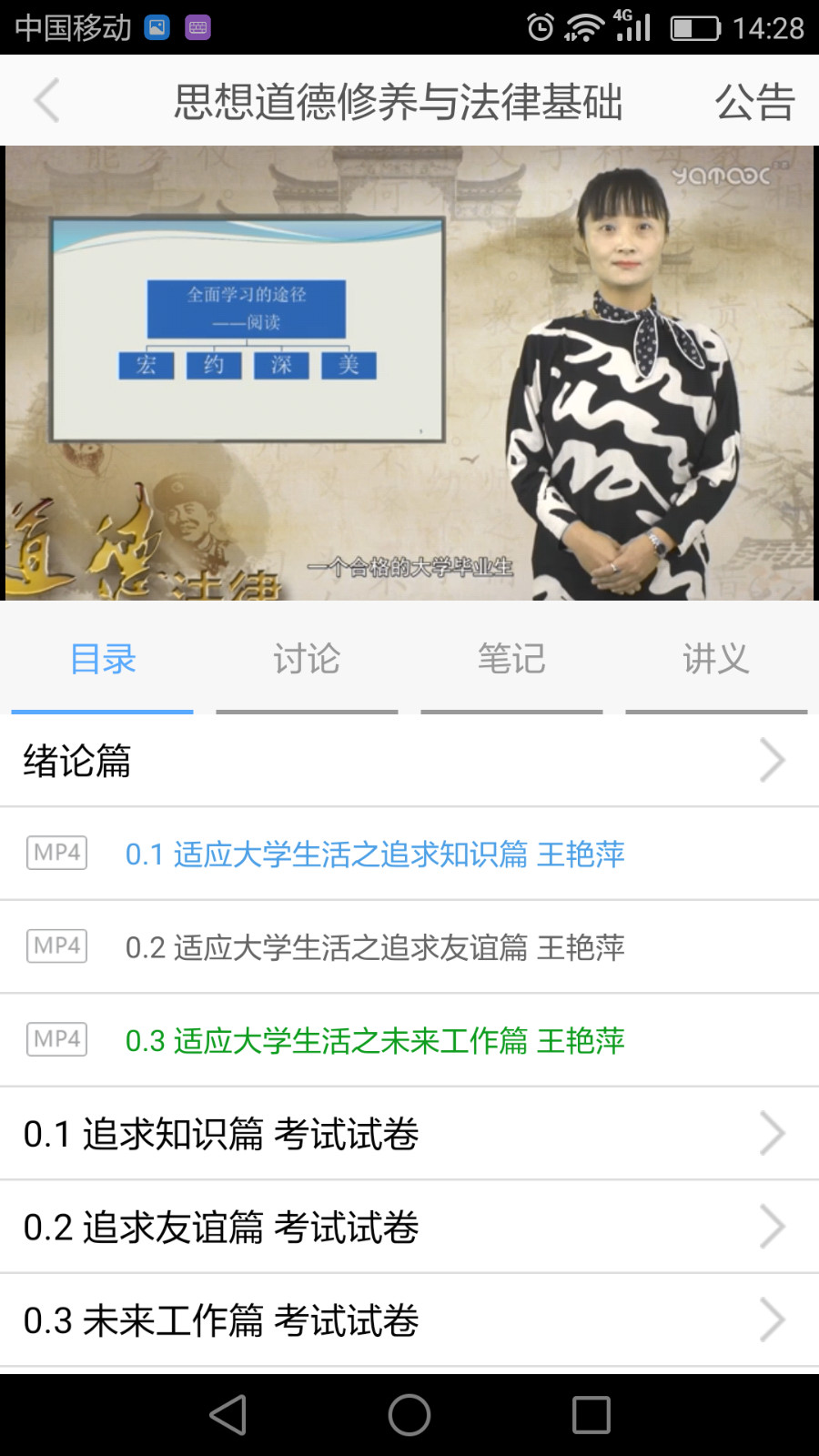Image resolution: width=819 pixels, height=1456 pixels.
Task: Open 0.3 未来工作篇 考试试卷
Action: 409,1319
